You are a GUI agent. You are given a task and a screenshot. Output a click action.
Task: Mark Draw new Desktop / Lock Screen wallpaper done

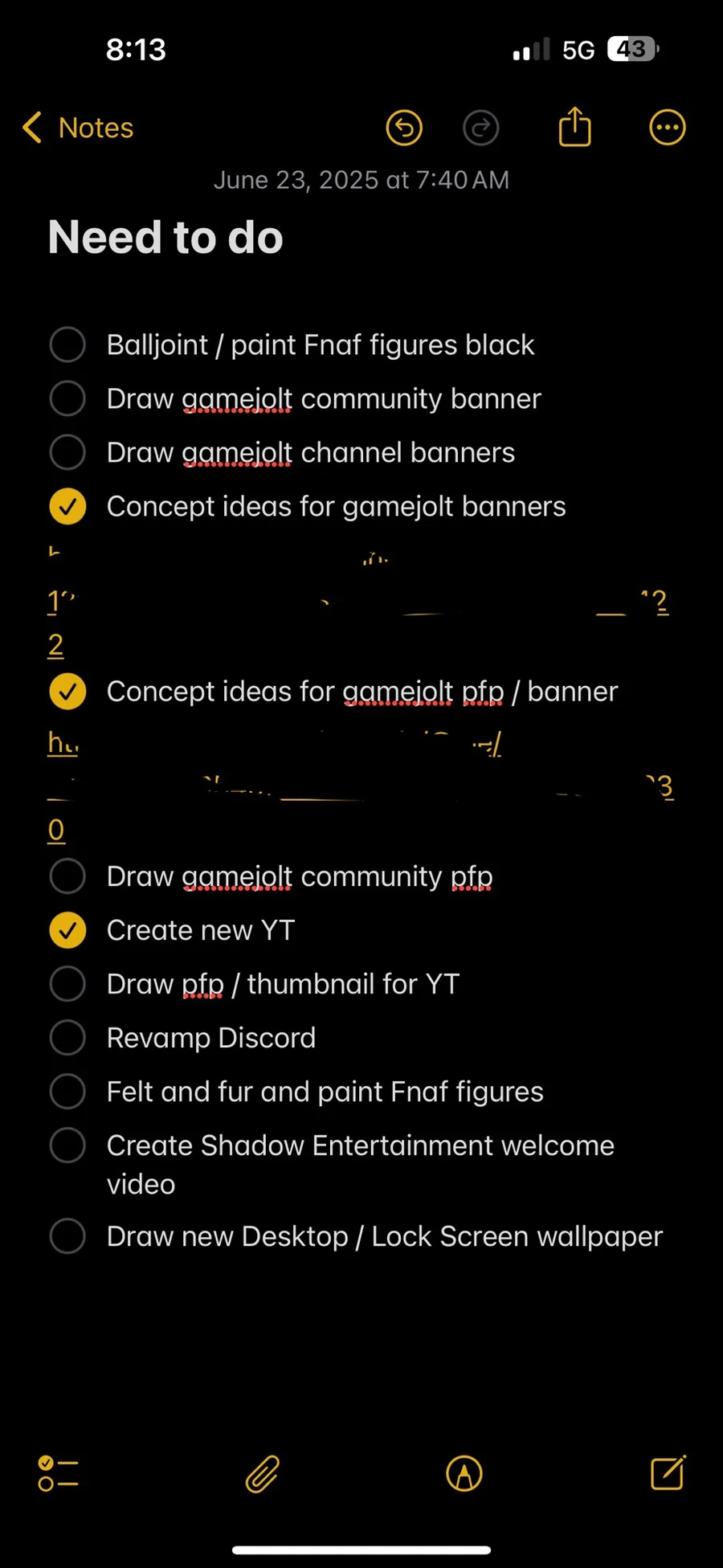[x=67, y=1236]
